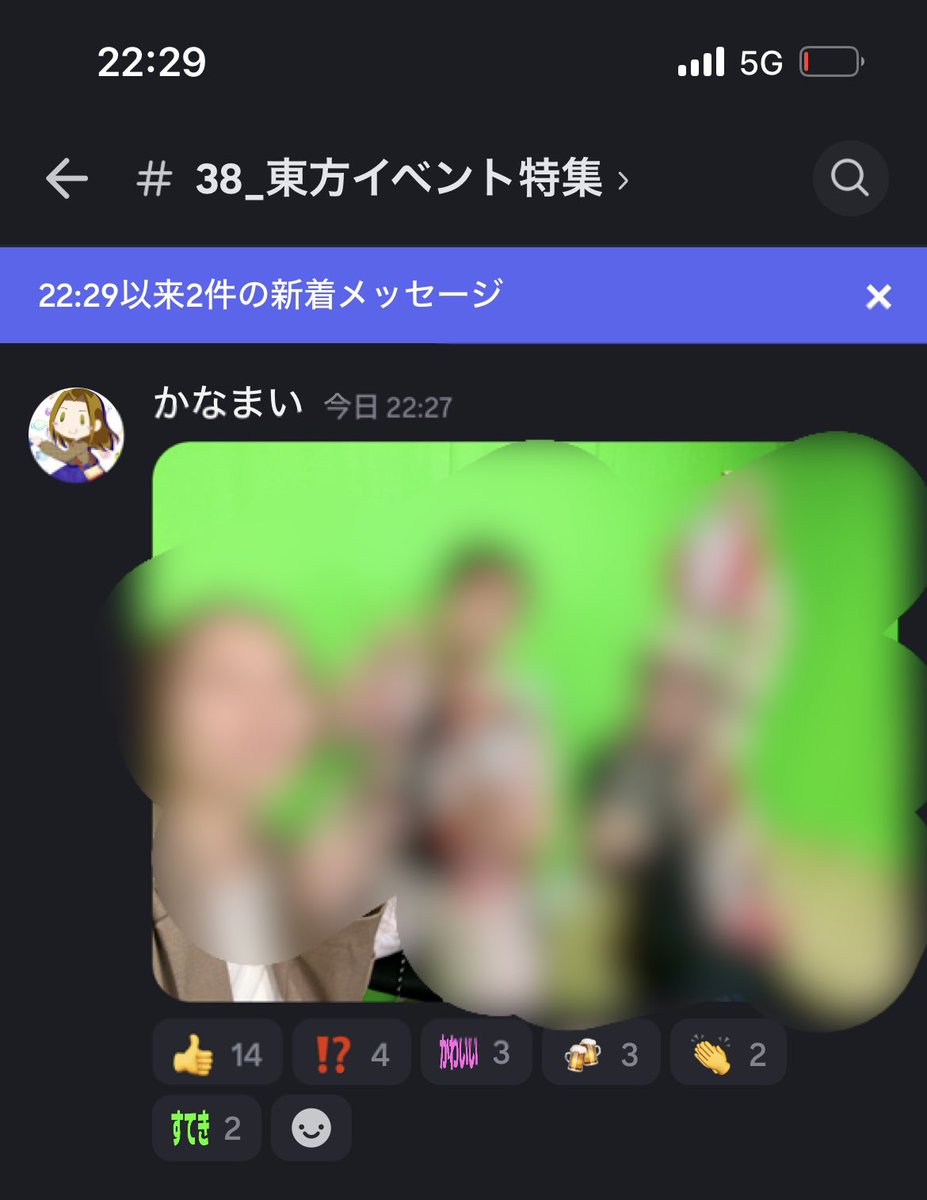The height and width of the screenshot is (1200, 927).
Task: Tap the green すてき reaction
Action: pyautogui.click(x=206, y=1129)
